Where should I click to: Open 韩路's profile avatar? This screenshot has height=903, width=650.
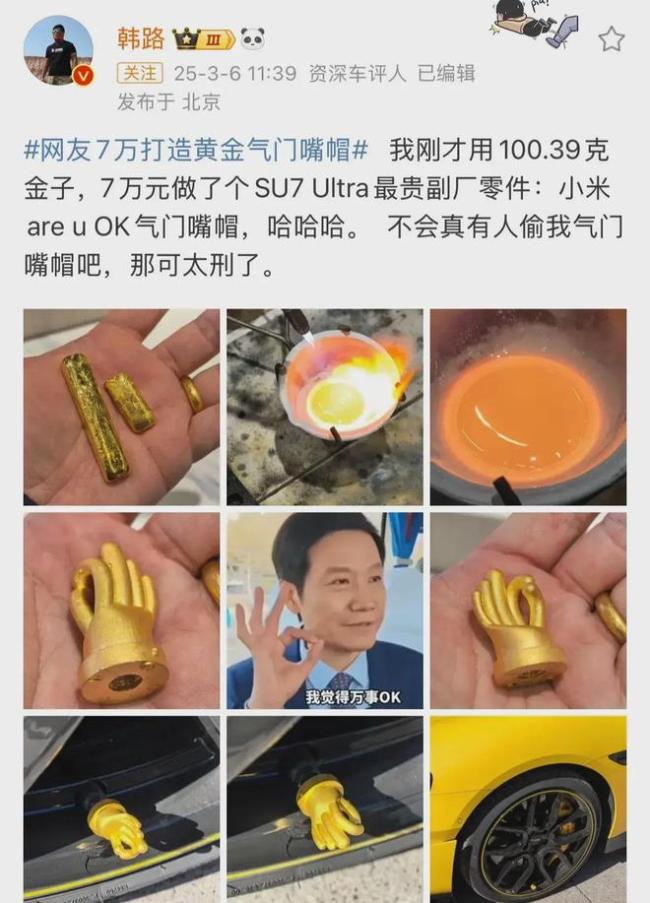58,50
